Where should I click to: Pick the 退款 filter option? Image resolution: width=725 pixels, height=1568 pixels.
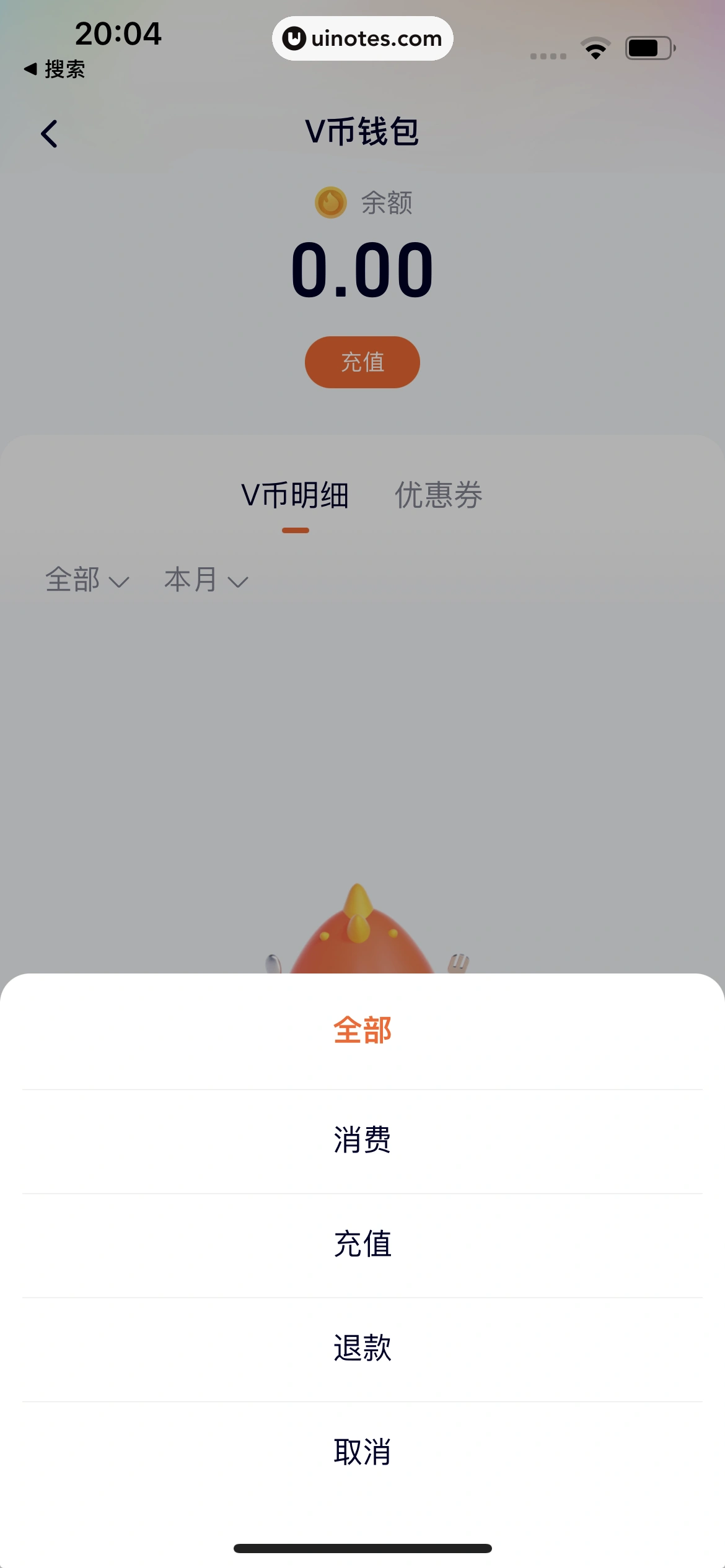click(x=362, y=1348)
